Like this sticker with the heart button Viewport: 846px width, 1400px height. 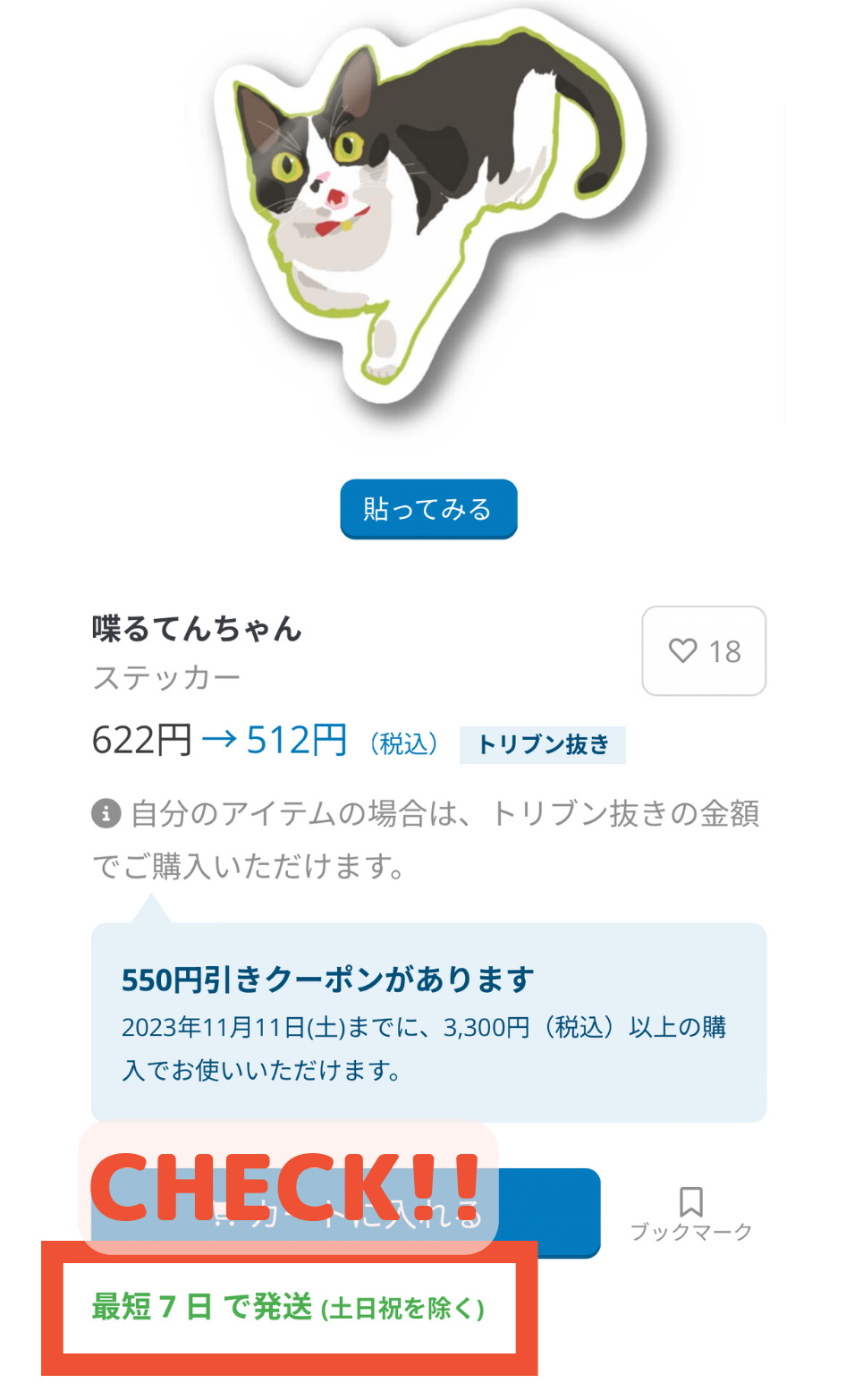704,650
